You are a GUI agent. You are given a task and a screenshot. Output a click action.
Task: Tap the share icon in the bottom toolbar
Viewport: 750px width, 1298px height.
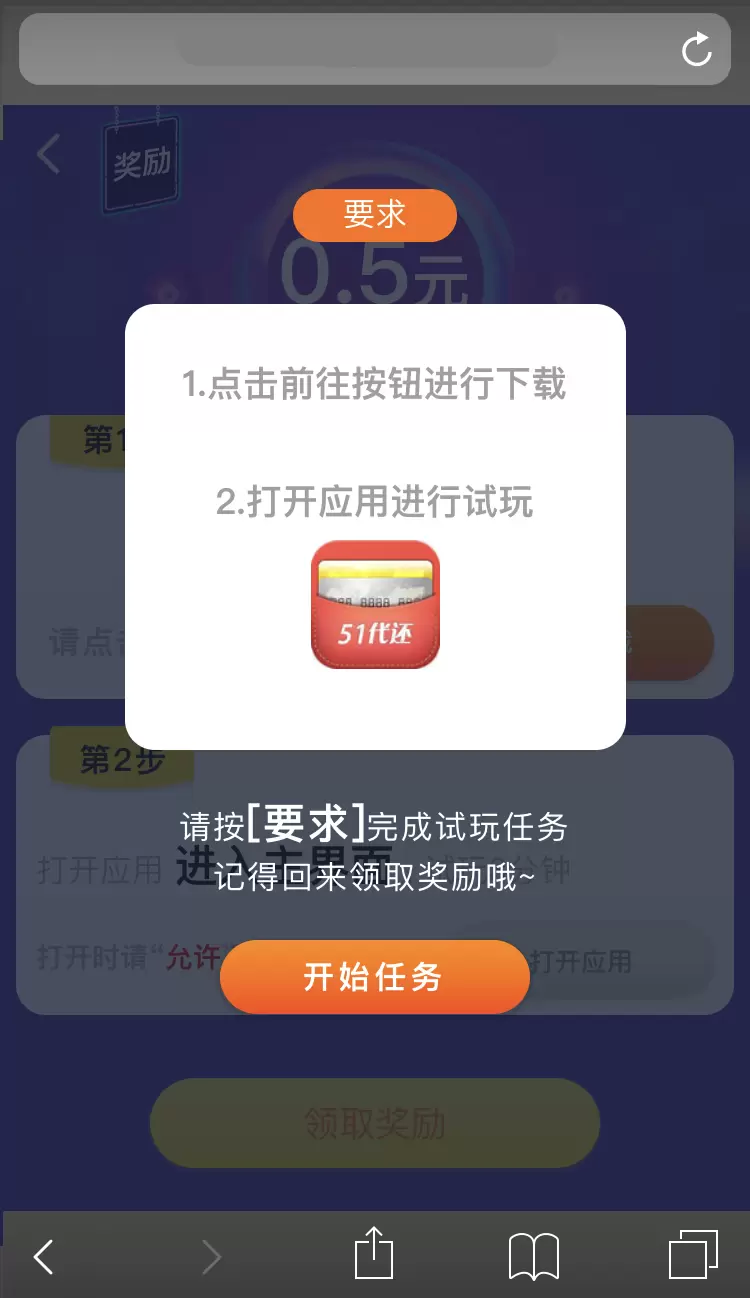click(375, 1253)
